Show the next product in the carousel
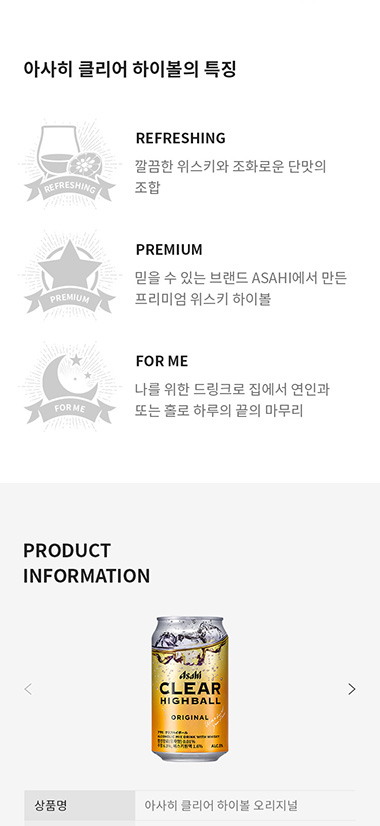380x826 pixels. (352, 689)
